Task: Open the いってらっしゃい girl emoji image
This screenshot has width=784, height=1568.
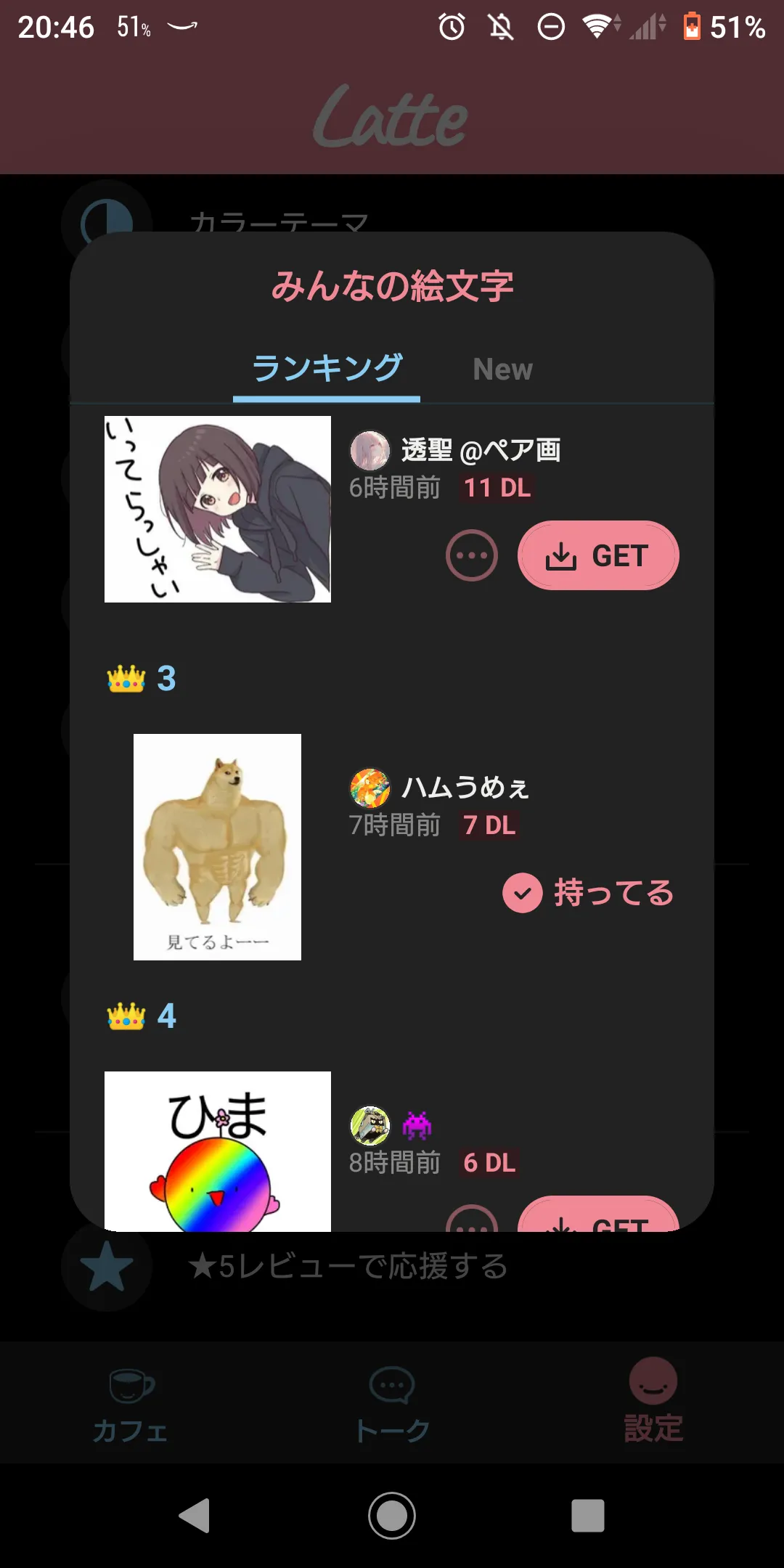Action: (x=218, y=509)
